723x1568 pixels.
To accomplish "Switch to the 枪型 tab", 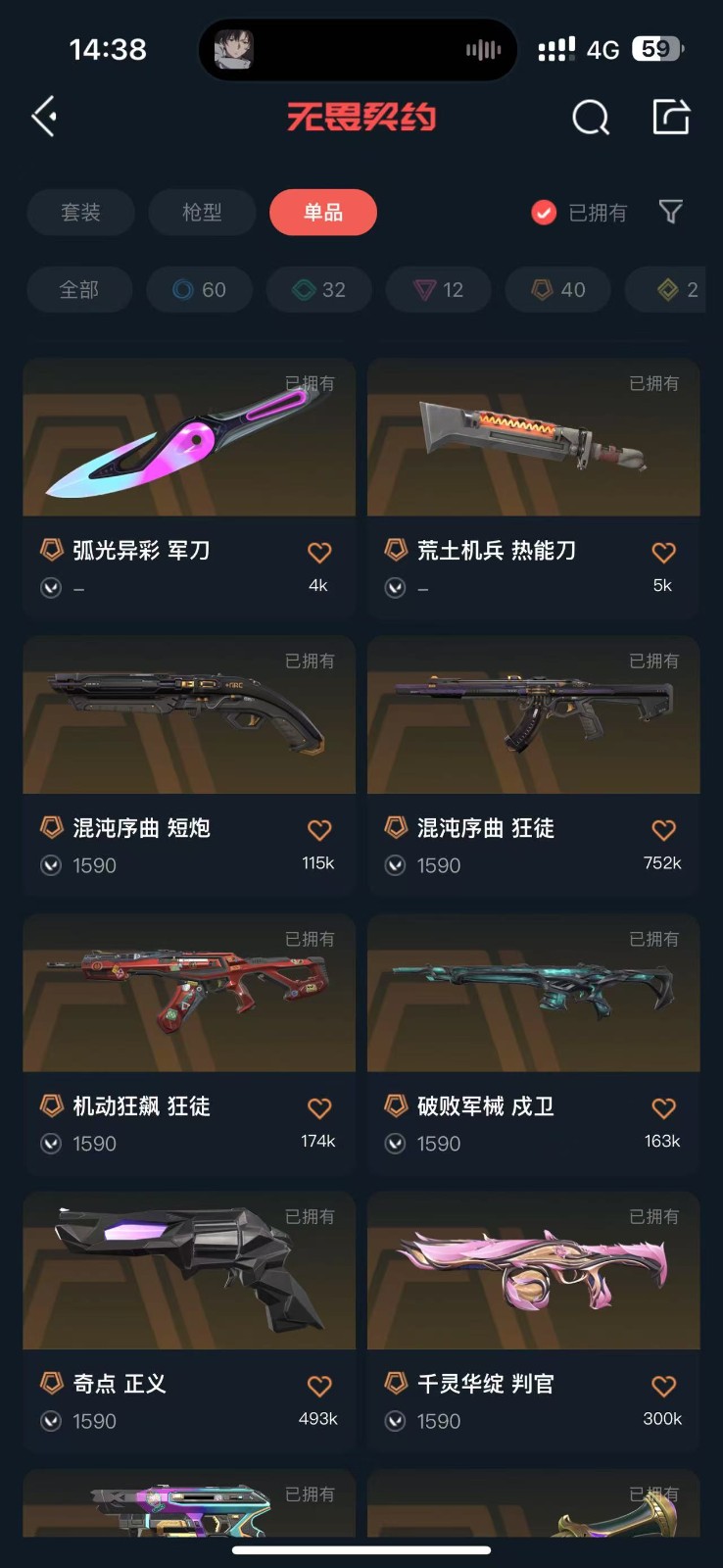I will point(202,213).
